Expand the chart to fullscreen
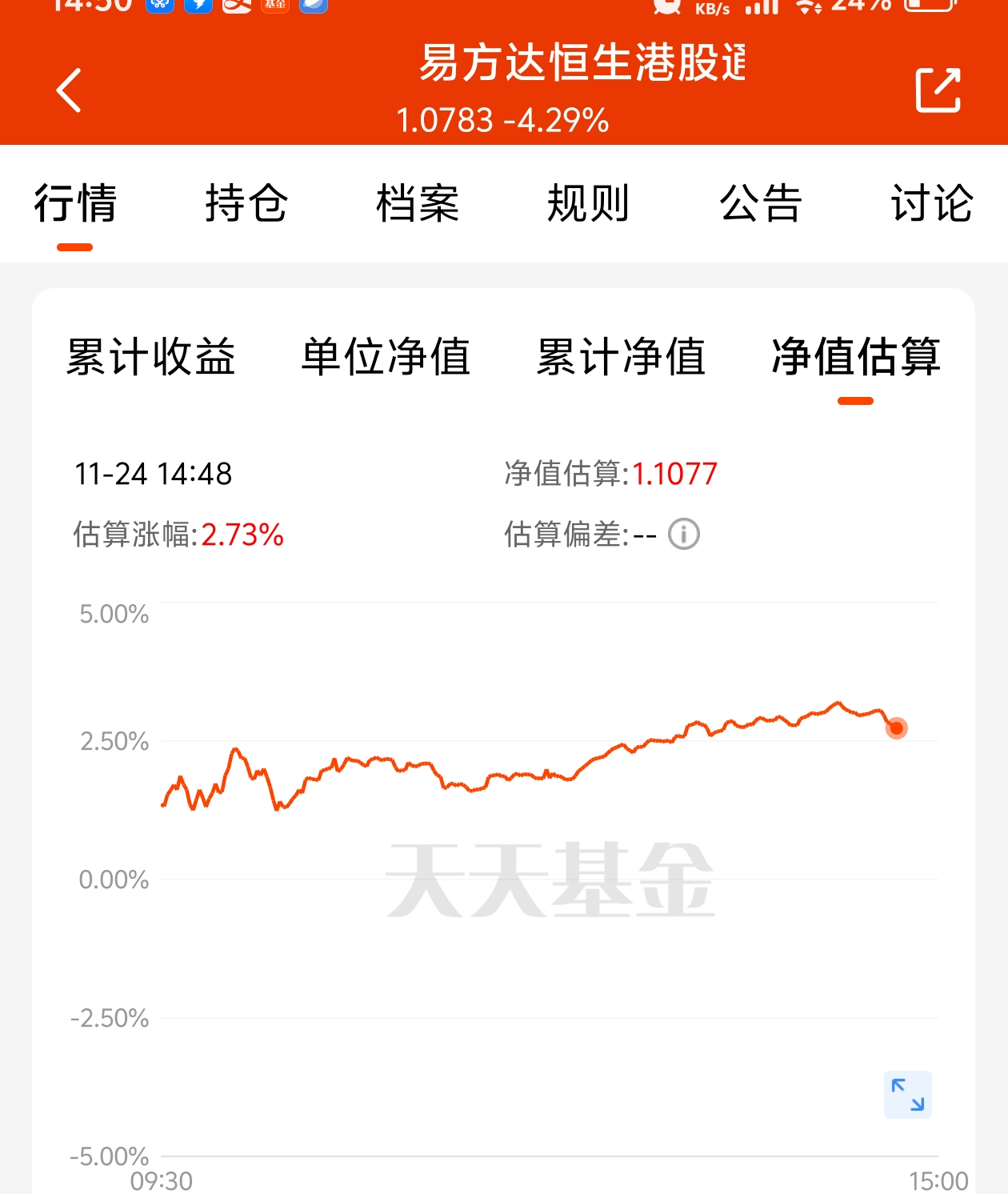 pyautogui.click(x=908, y=1095)
